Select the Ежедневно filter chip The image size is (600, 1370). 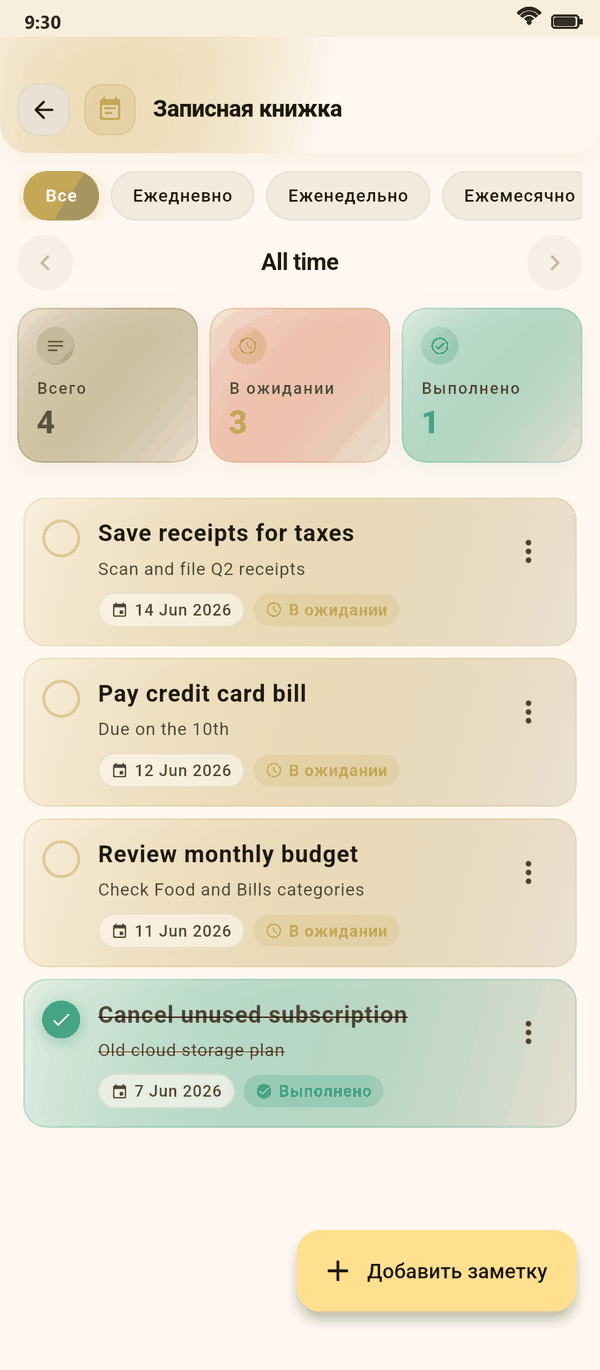click(x=182, y=196)
